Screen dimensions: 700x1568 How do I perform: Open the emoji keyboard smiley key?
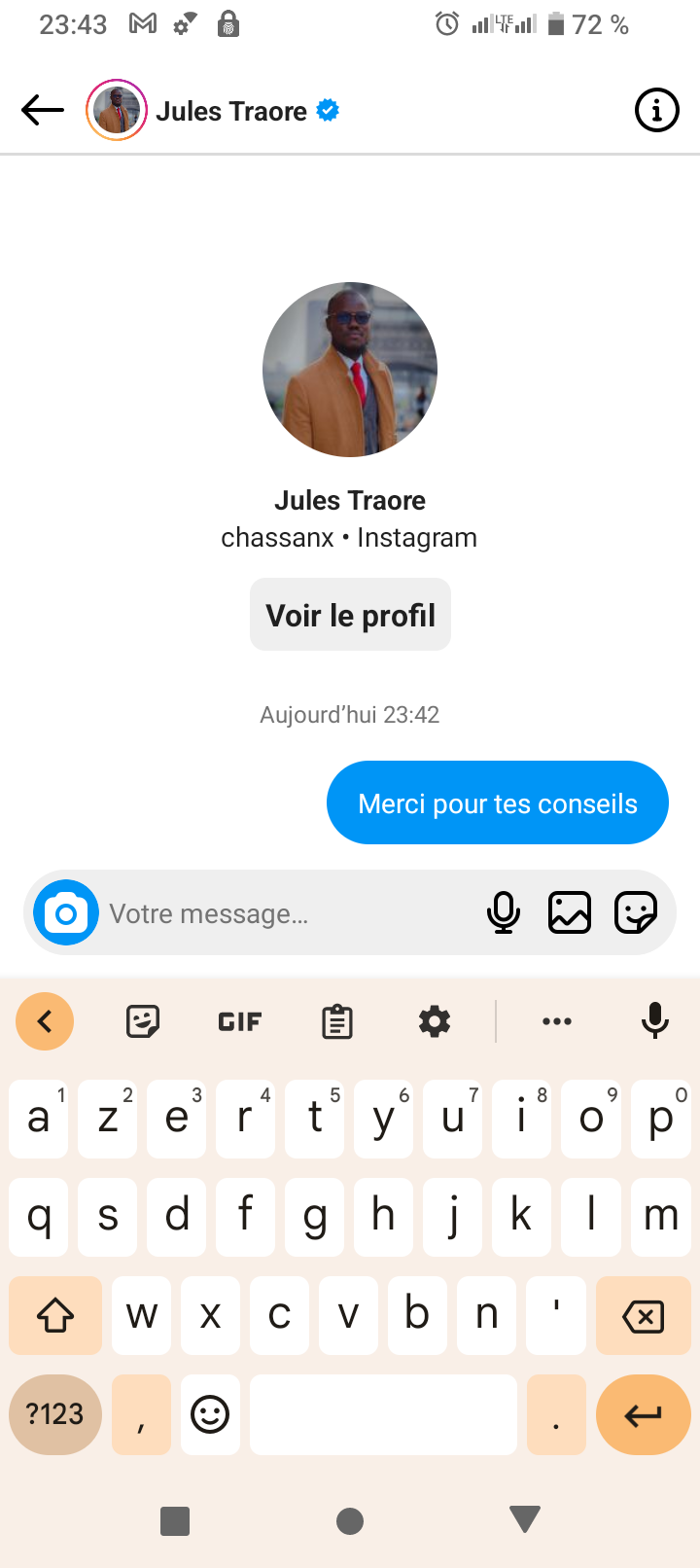point(210,1413)
